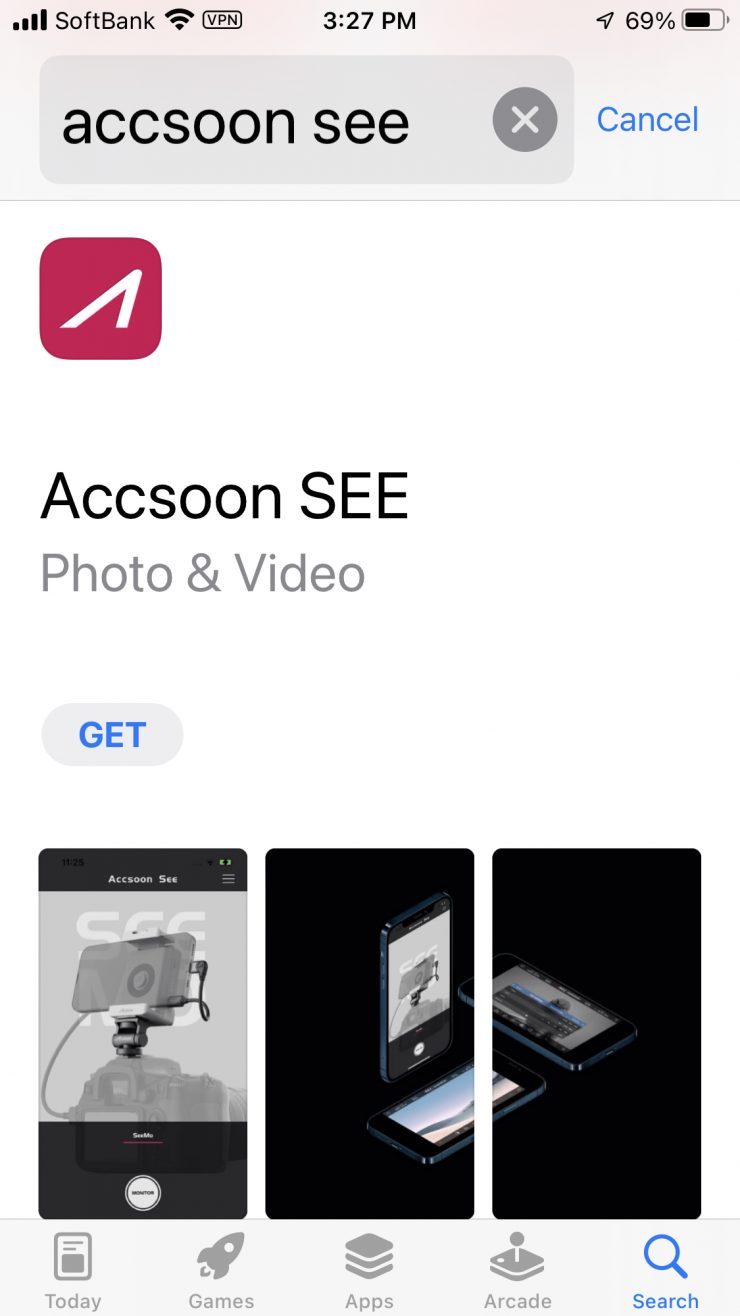This screenshot has height=1316, width=740.
Task: Clear the search text with the X
Action: [x=524, y=120]
